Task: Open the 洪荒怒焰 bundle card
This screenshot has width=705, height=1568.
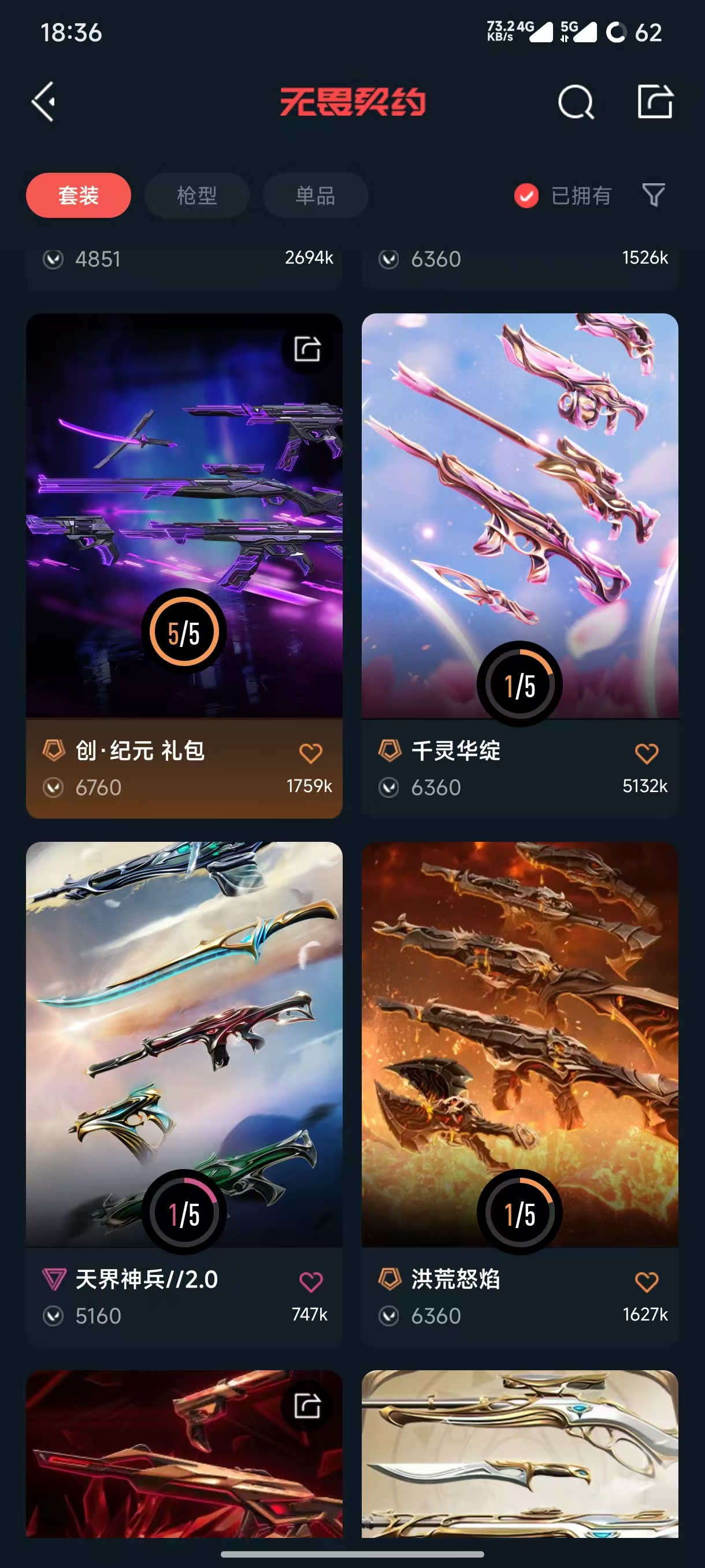Action: point(520,1094)
